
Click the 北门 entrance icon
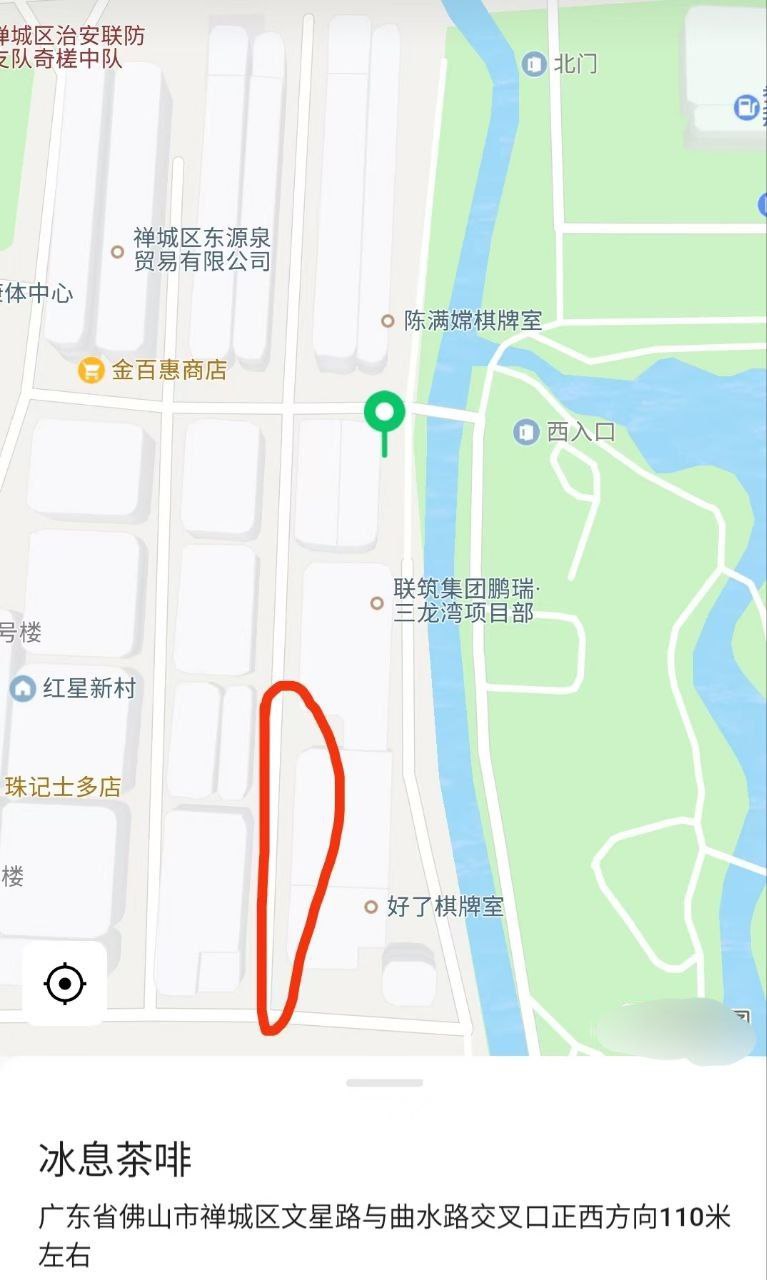pyautogui.click(x=533, y=62)
